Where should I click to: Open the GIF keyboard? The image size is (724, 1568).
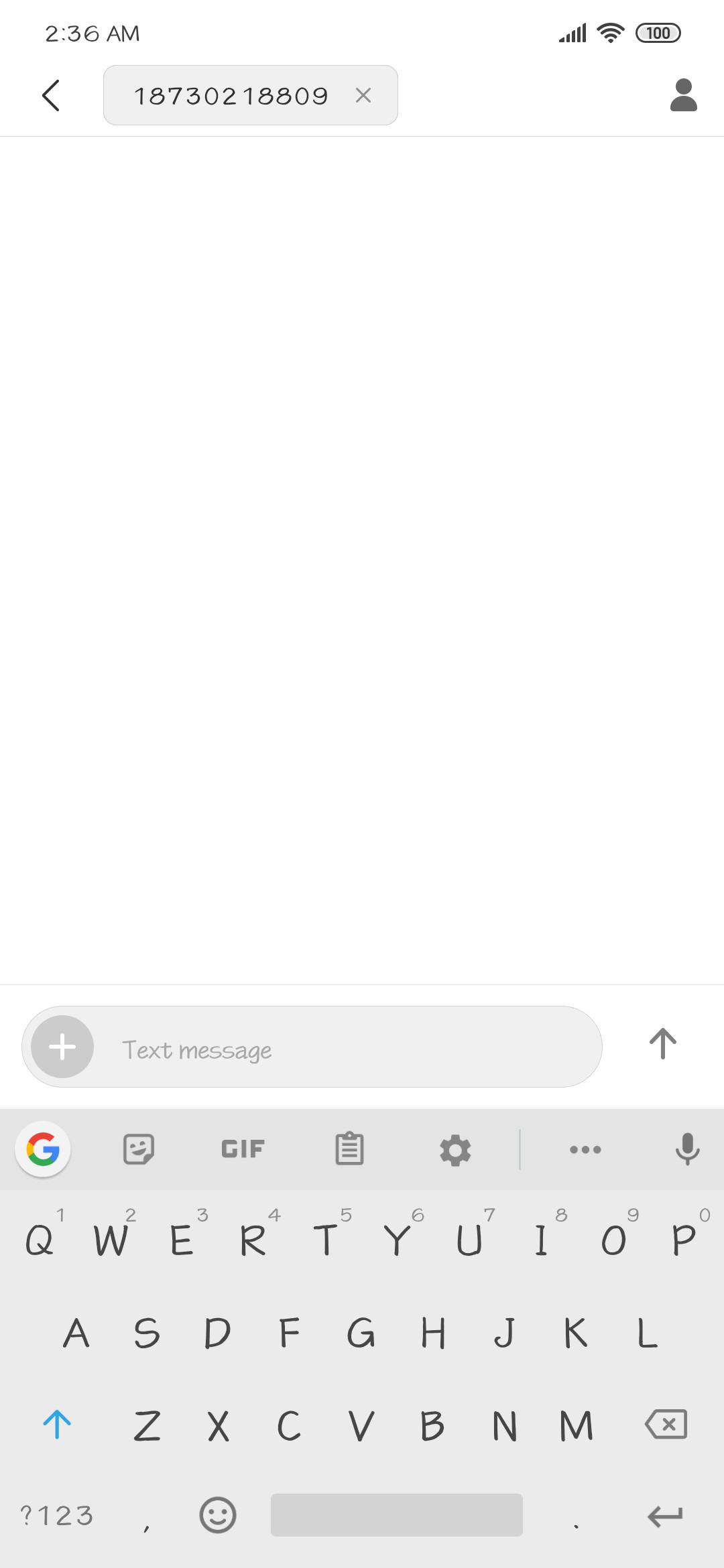[x=243, y=1149]
